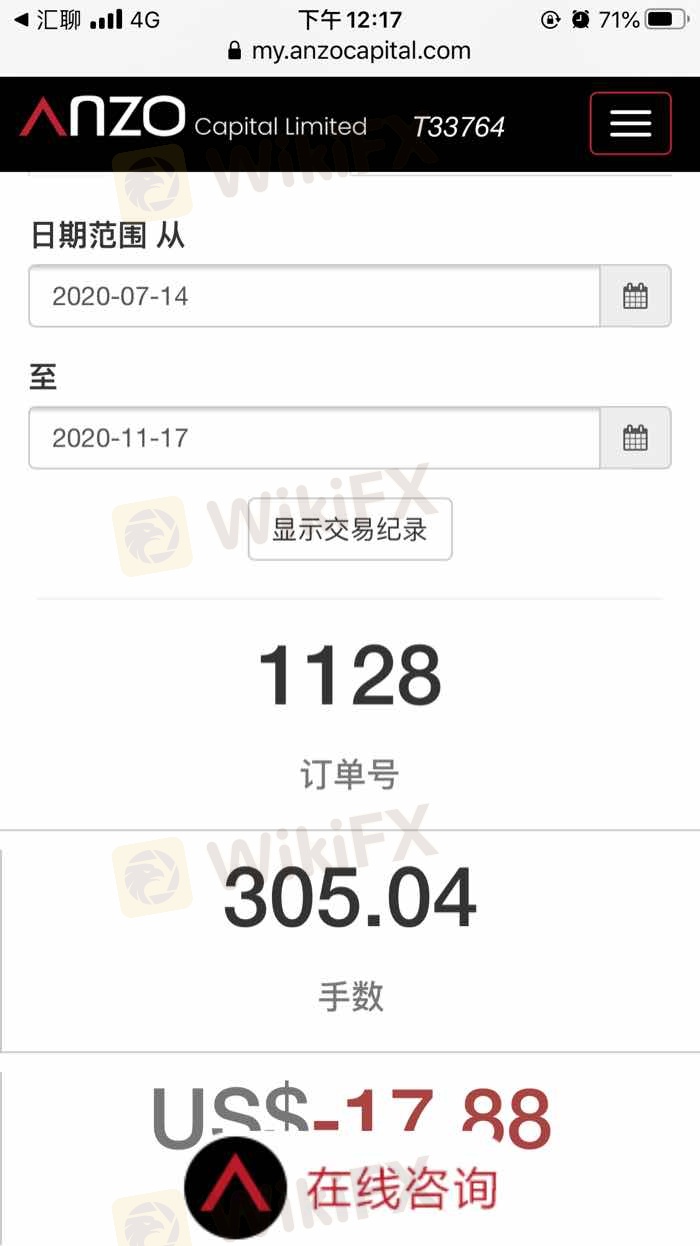Image resolution: width=700 pixels, height=1246 pixels.
Task: Open calendar picker for the end date
Action: pos(635,437)
